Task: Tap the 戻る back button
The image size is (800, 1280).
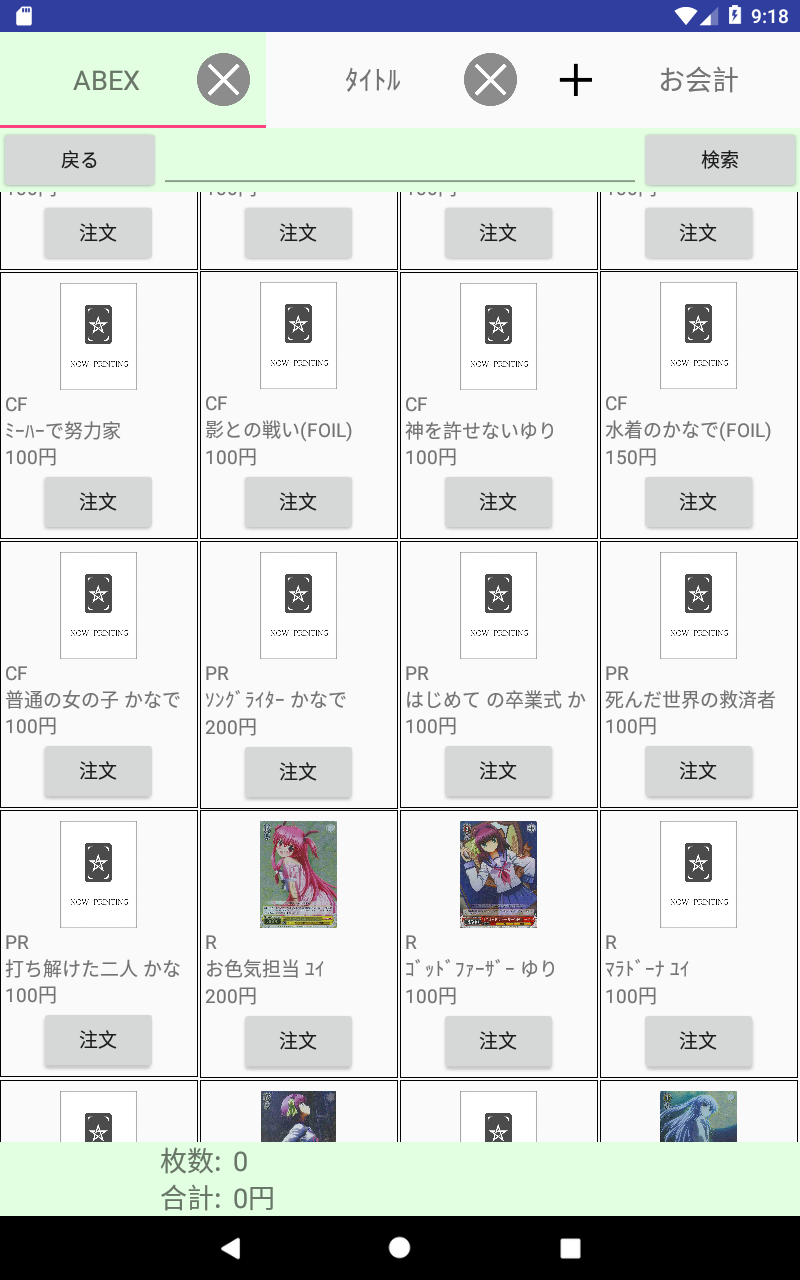Action: 80,160
